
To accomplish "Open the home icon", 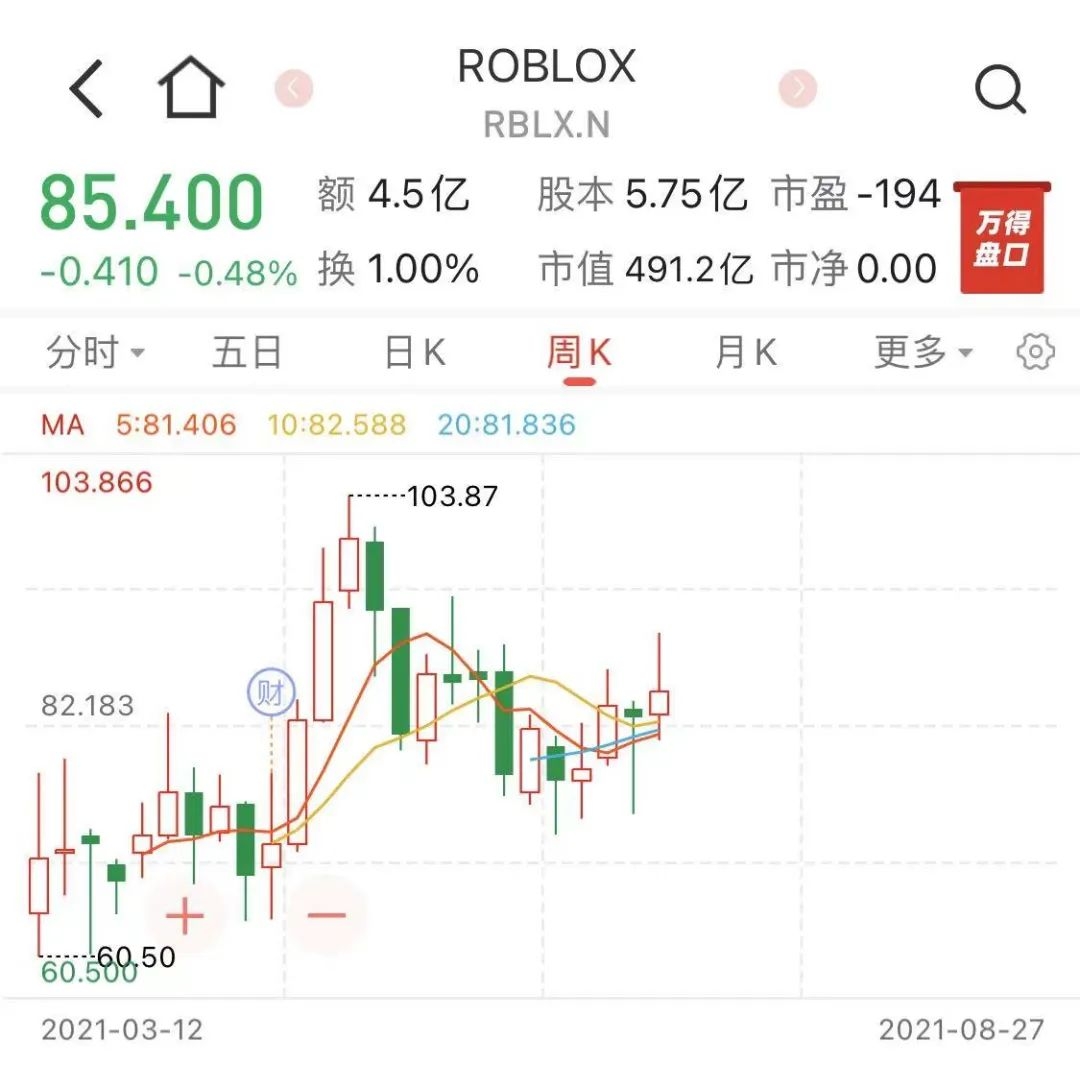I will (191, 88).
